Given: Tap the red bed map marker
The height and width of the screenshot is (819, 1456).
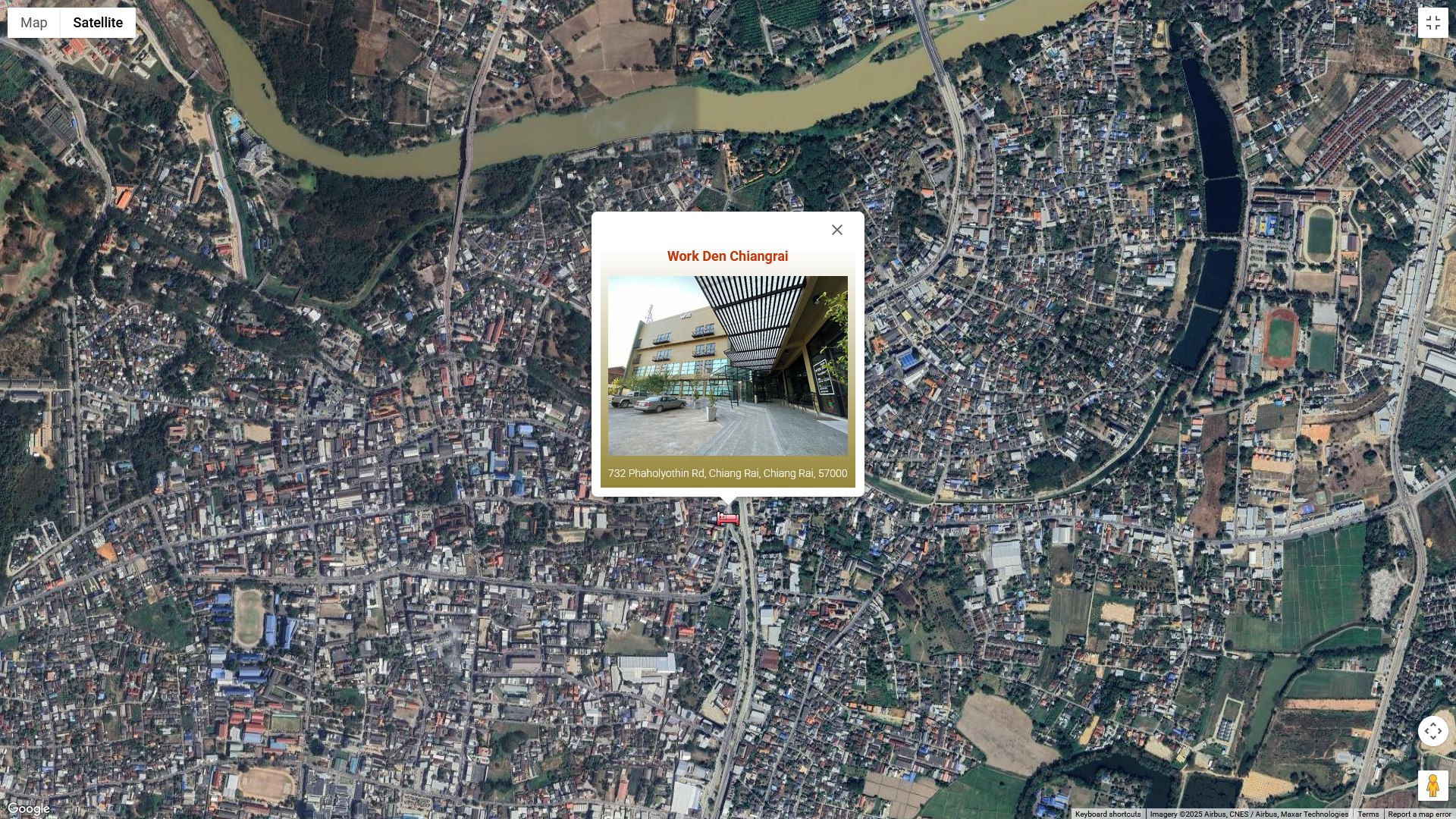Looking at the screenshot, I should (728, 519).
